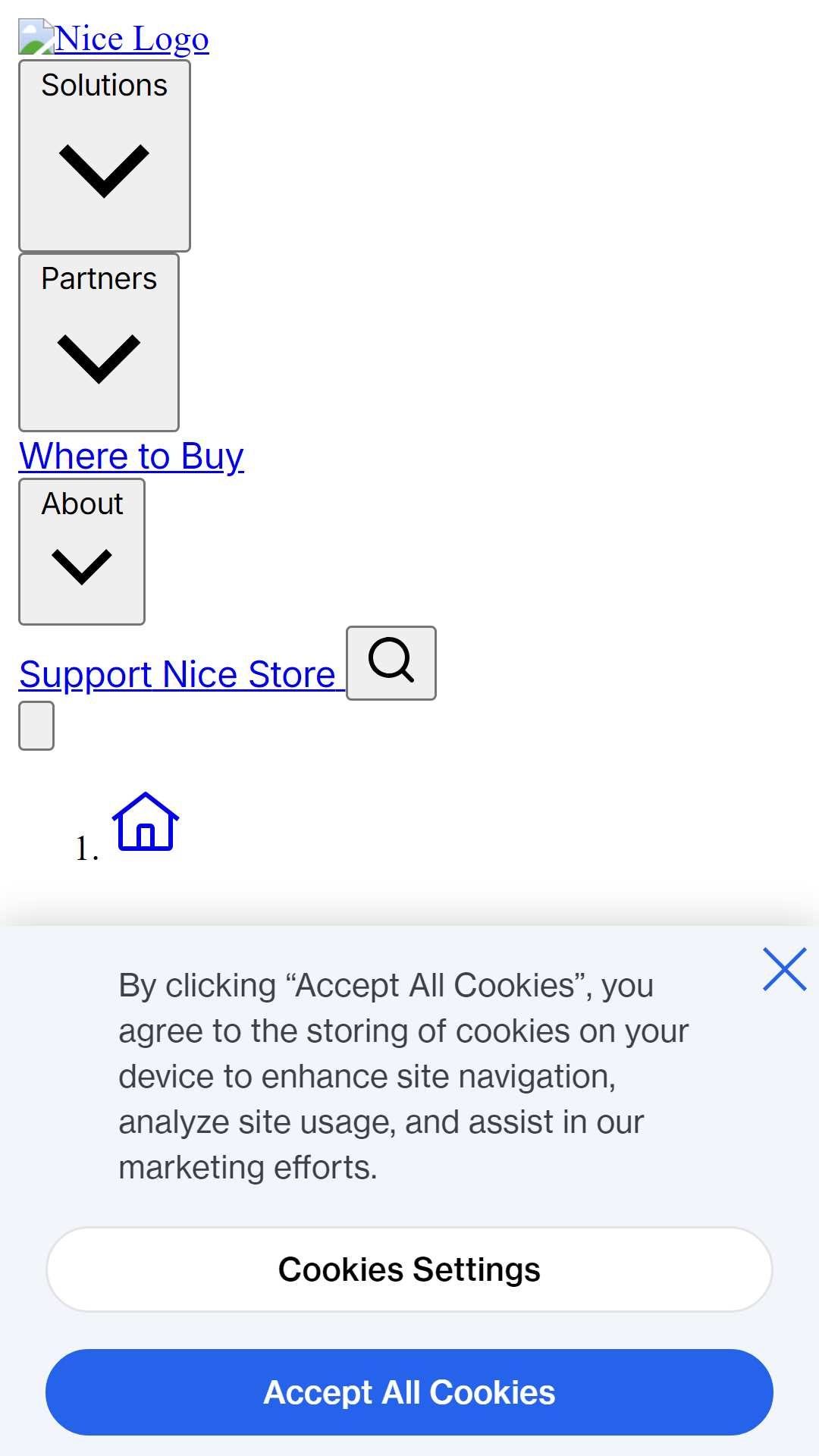Open the Support Nice Store link
The width and height of the screenshot is (819, 1456).
click(x=177, y=674)
